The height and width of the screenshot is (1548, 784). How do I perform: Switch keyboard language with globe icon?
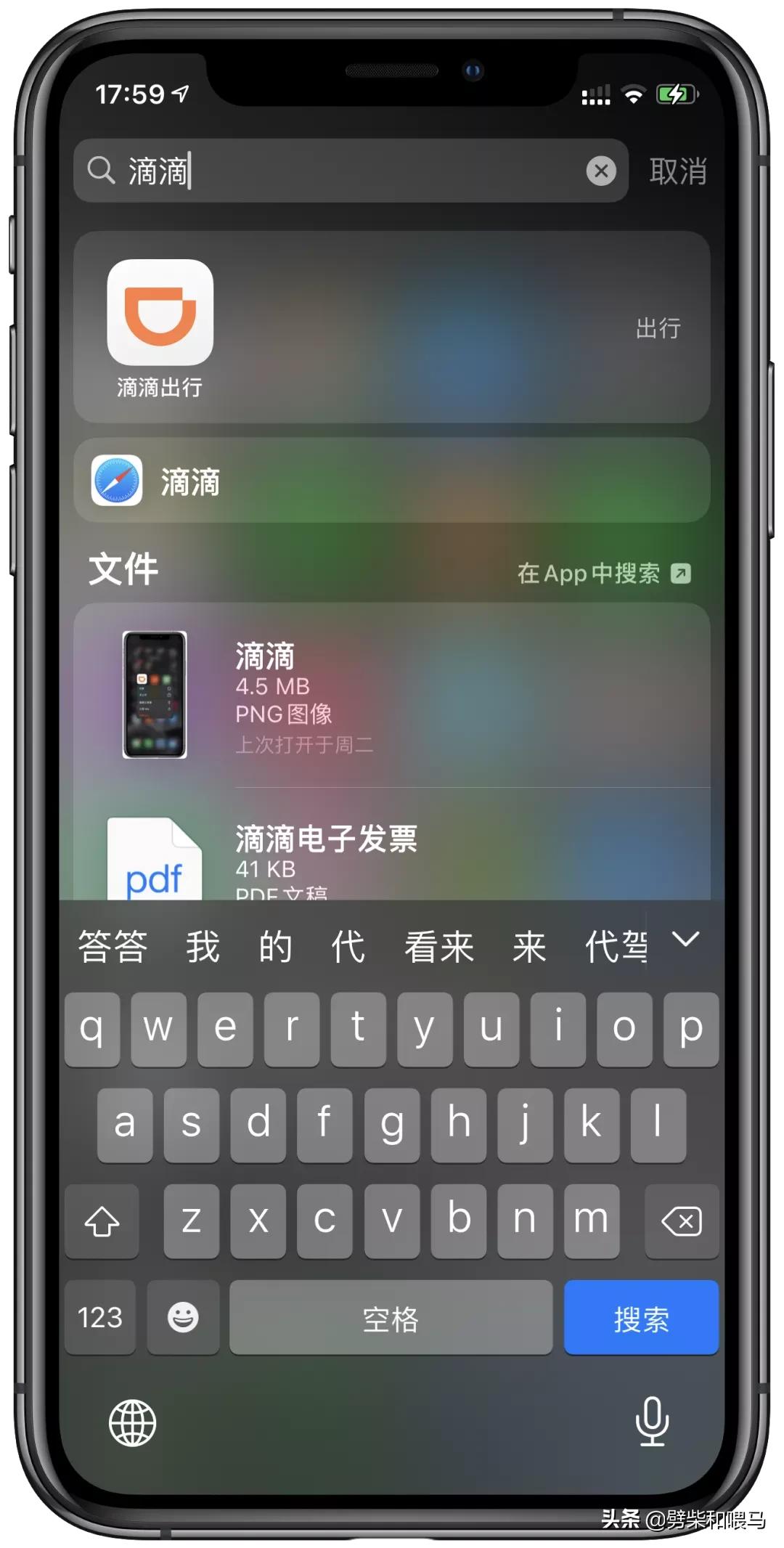coord(132,1423)
